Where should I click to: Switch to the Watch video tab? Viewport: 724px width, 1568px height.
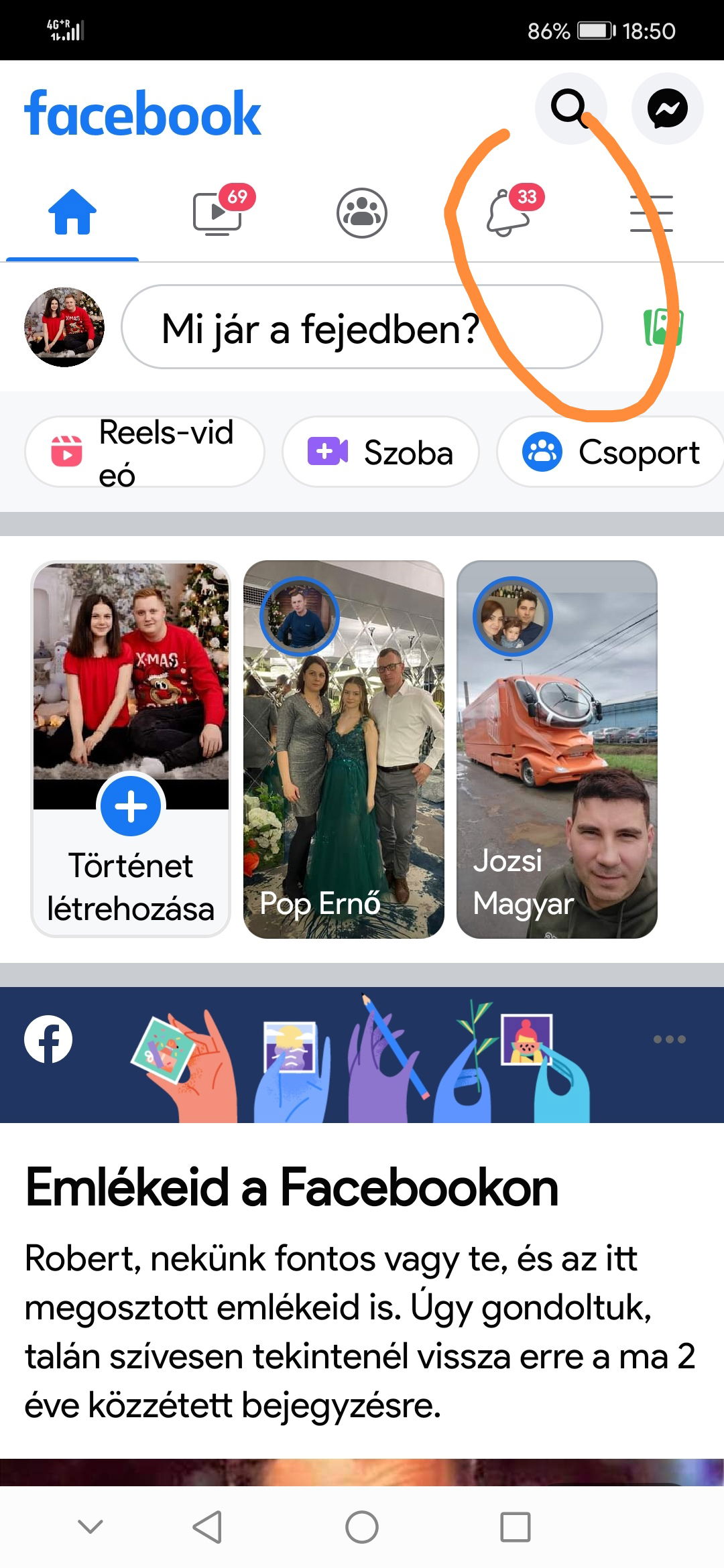(217, 213)
